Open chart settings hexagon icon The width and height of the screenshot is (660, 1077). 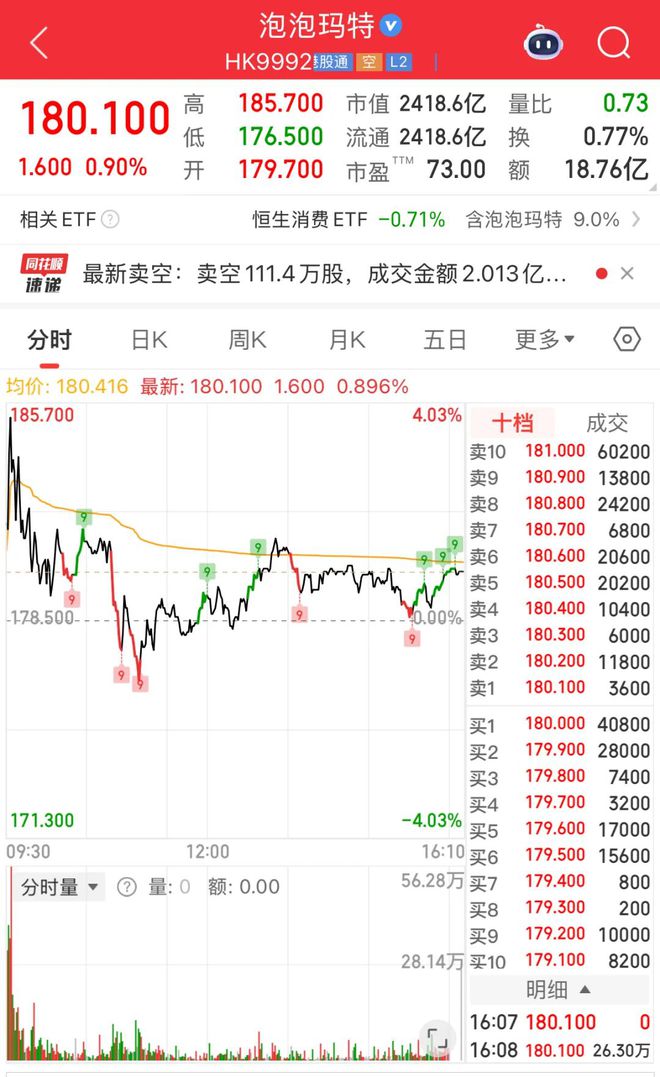(x=626, y=339)
